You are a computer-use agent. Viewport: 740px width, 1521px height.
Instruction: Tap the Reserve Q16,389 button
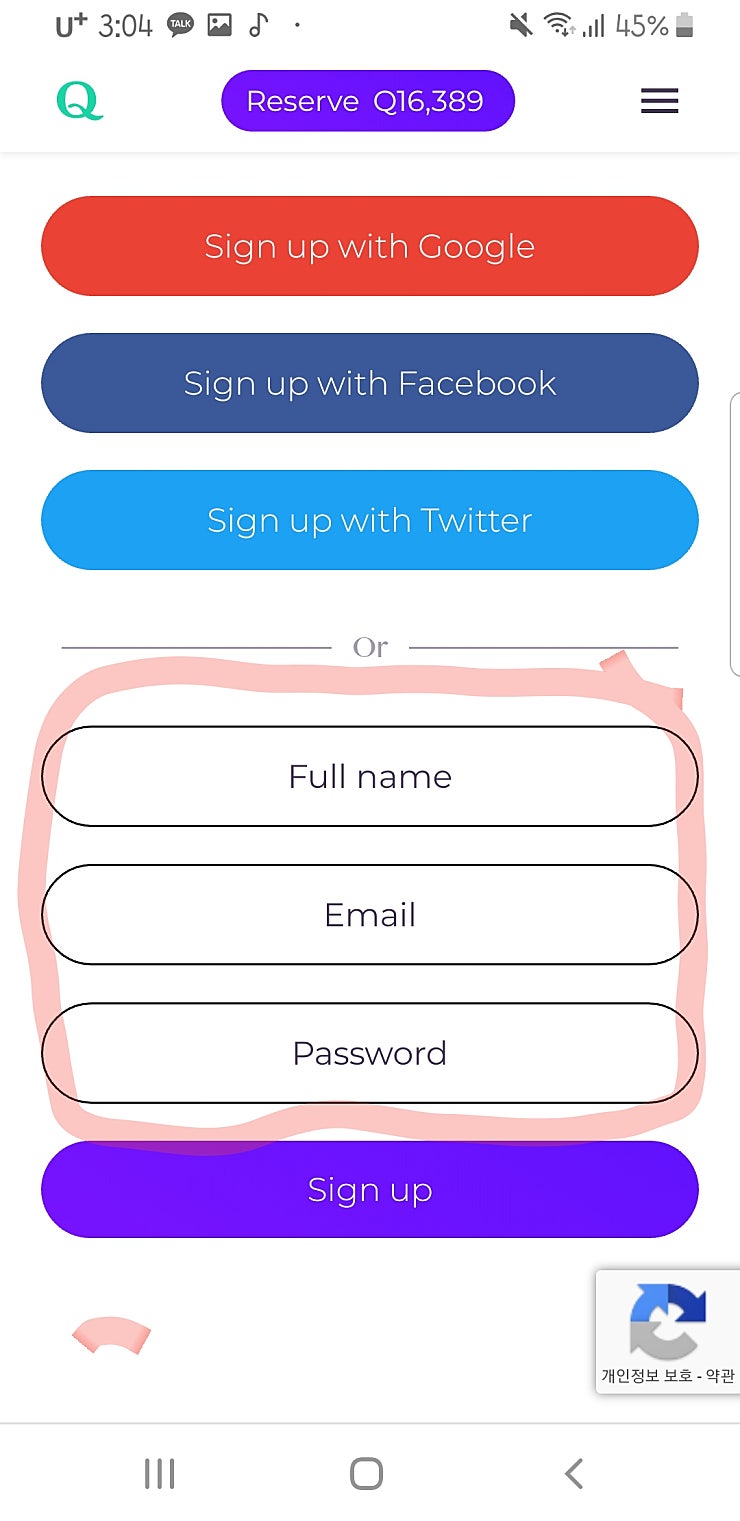[x=367, y=101]
